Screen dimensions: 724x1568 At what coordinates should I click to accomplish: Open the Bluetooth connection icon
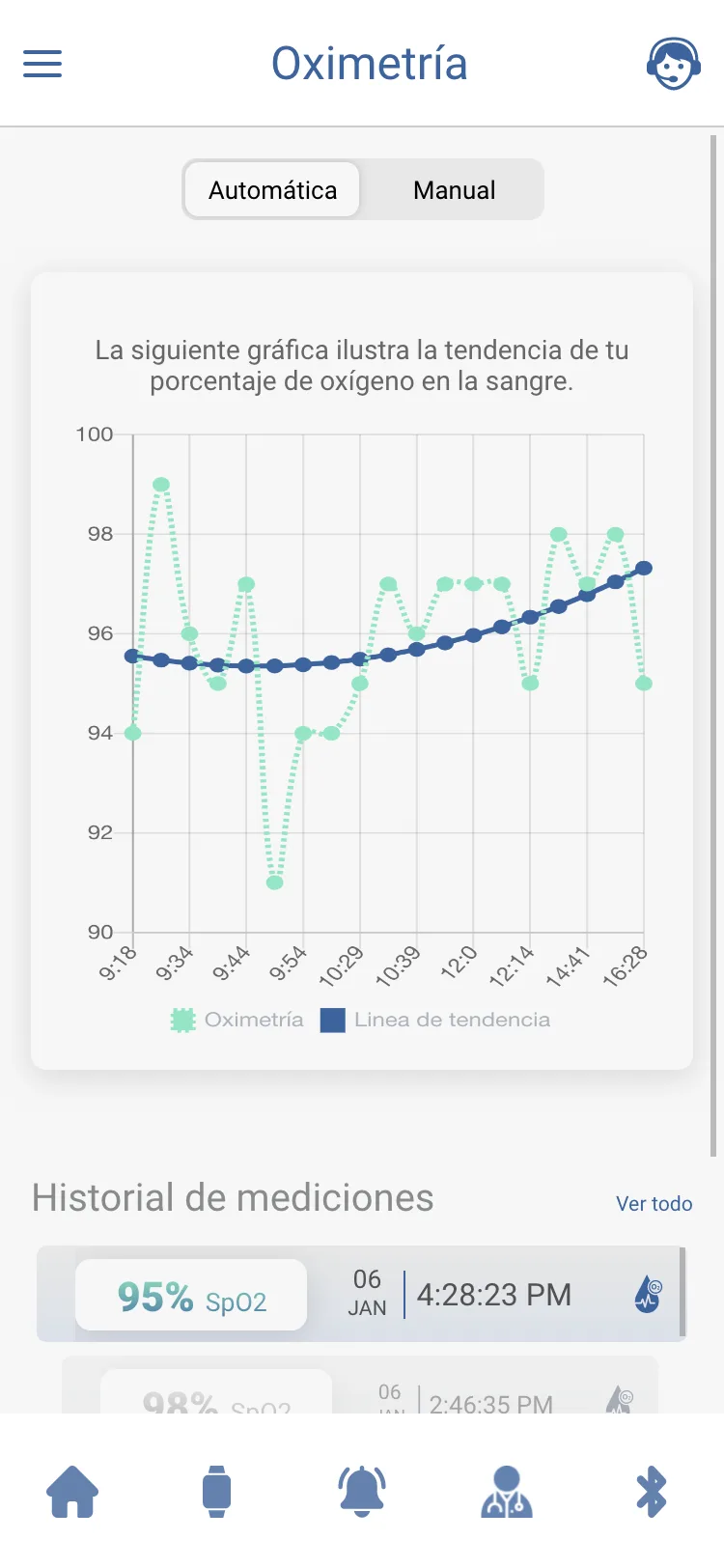coord(651,1490)
